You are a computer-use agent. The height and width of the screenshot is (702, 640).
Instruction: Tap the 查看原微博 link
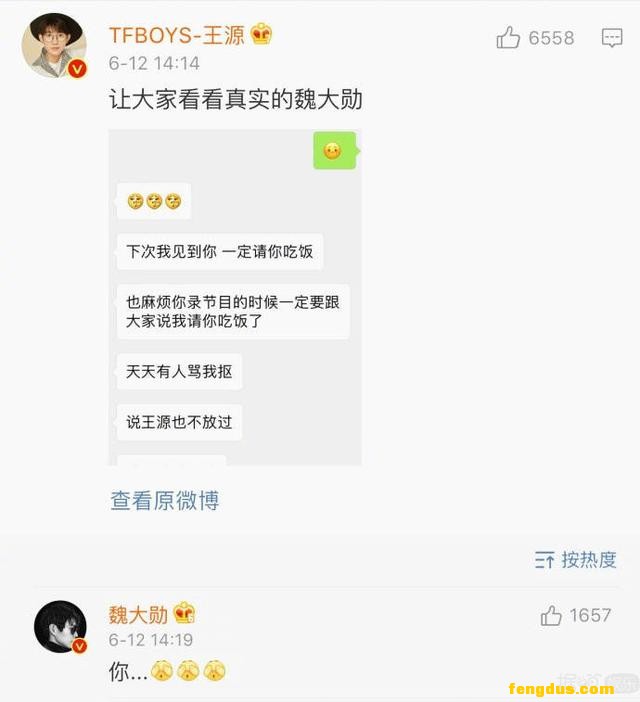164,501
